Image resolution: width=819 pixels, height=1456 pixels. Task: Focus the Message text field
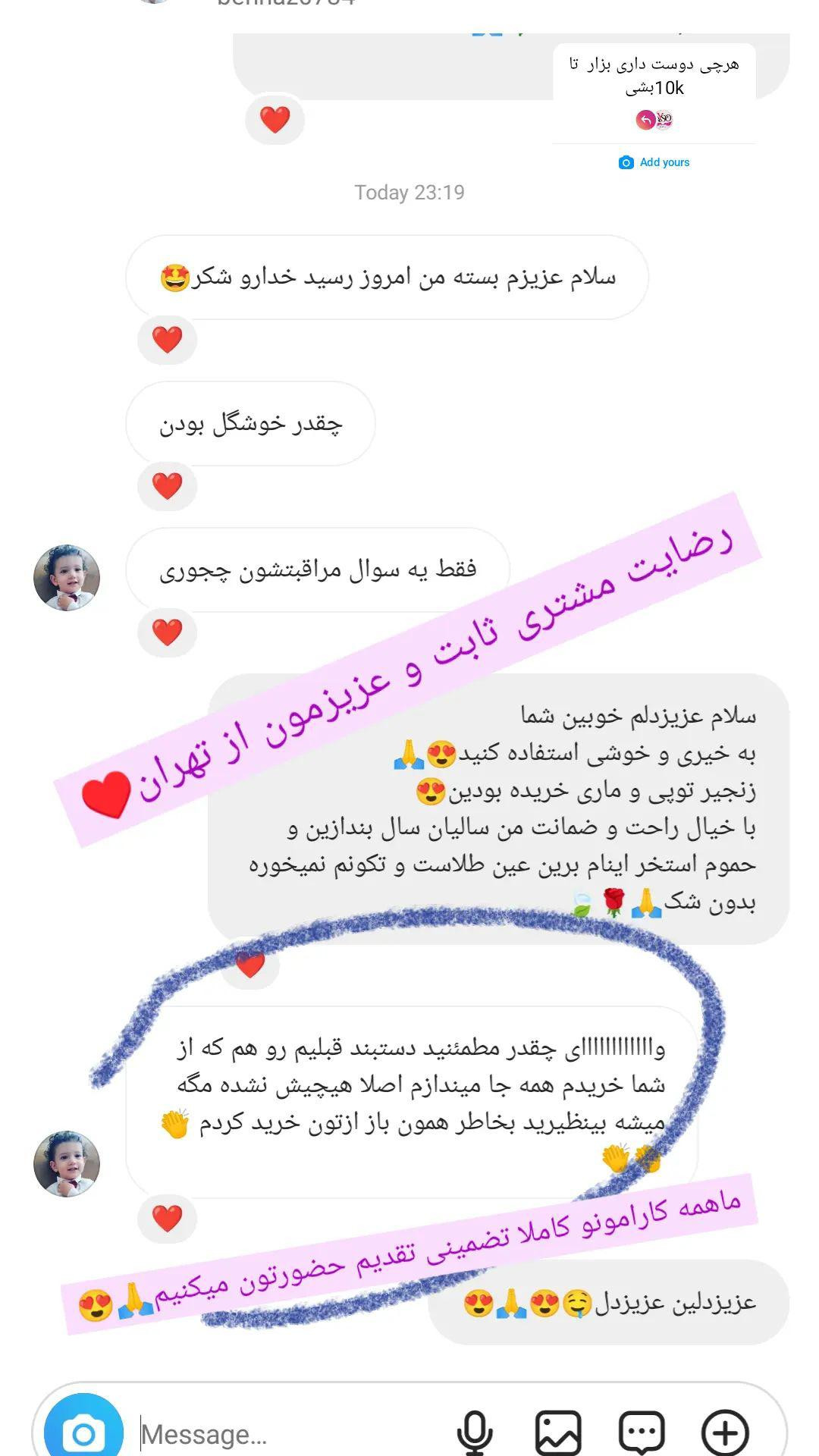pos(288,1434)
